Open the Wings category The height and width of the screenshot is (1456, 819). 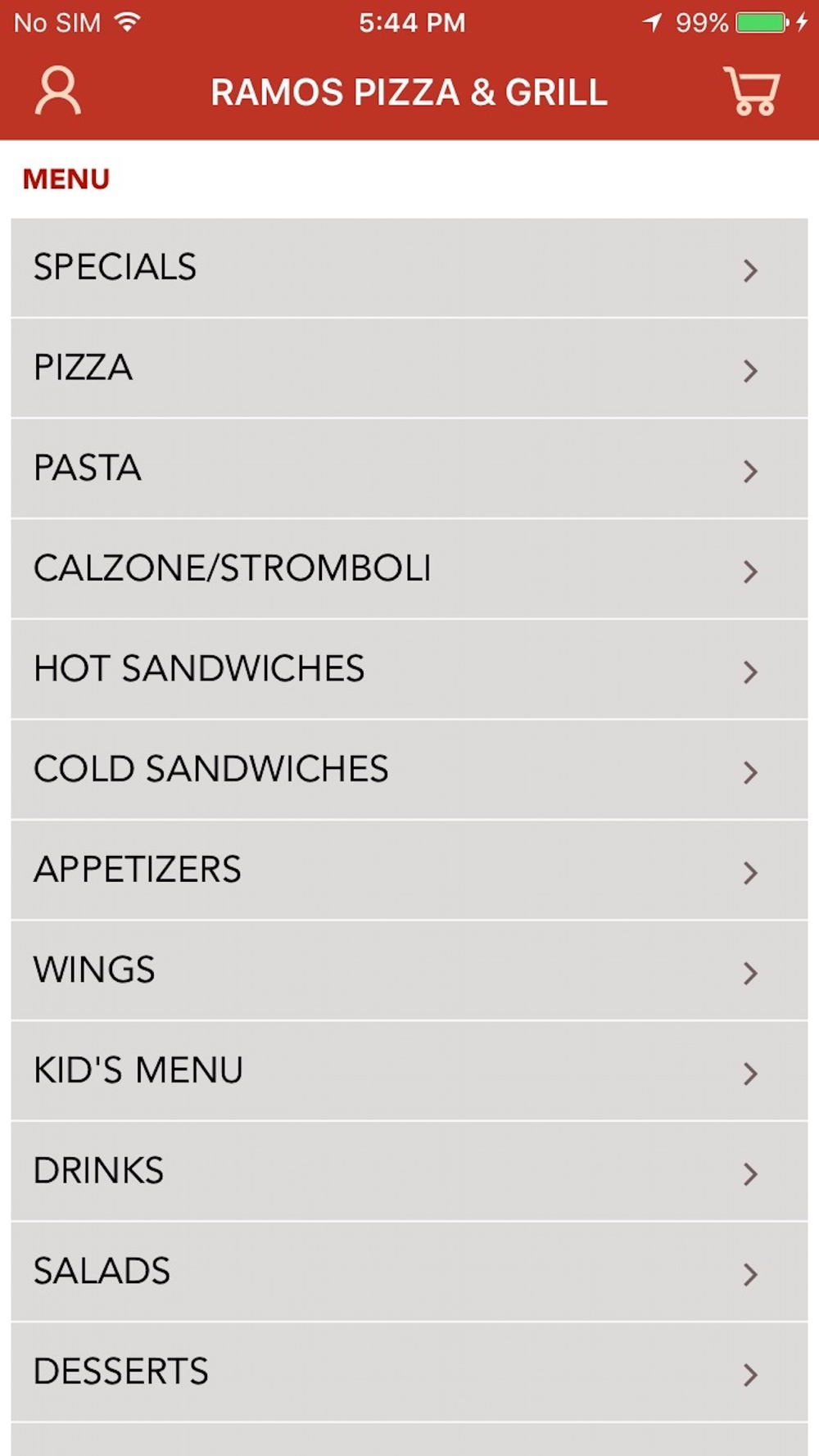pyautogui.click(x=409, y=970)
